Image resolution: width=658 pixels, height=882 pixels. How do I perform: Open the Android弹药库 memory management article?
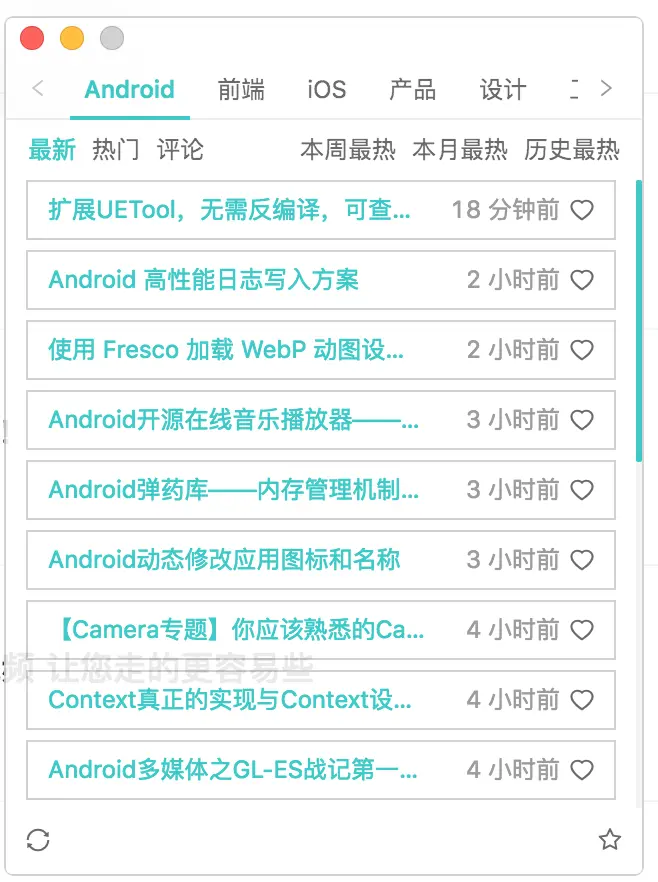(x=234, y=490)
